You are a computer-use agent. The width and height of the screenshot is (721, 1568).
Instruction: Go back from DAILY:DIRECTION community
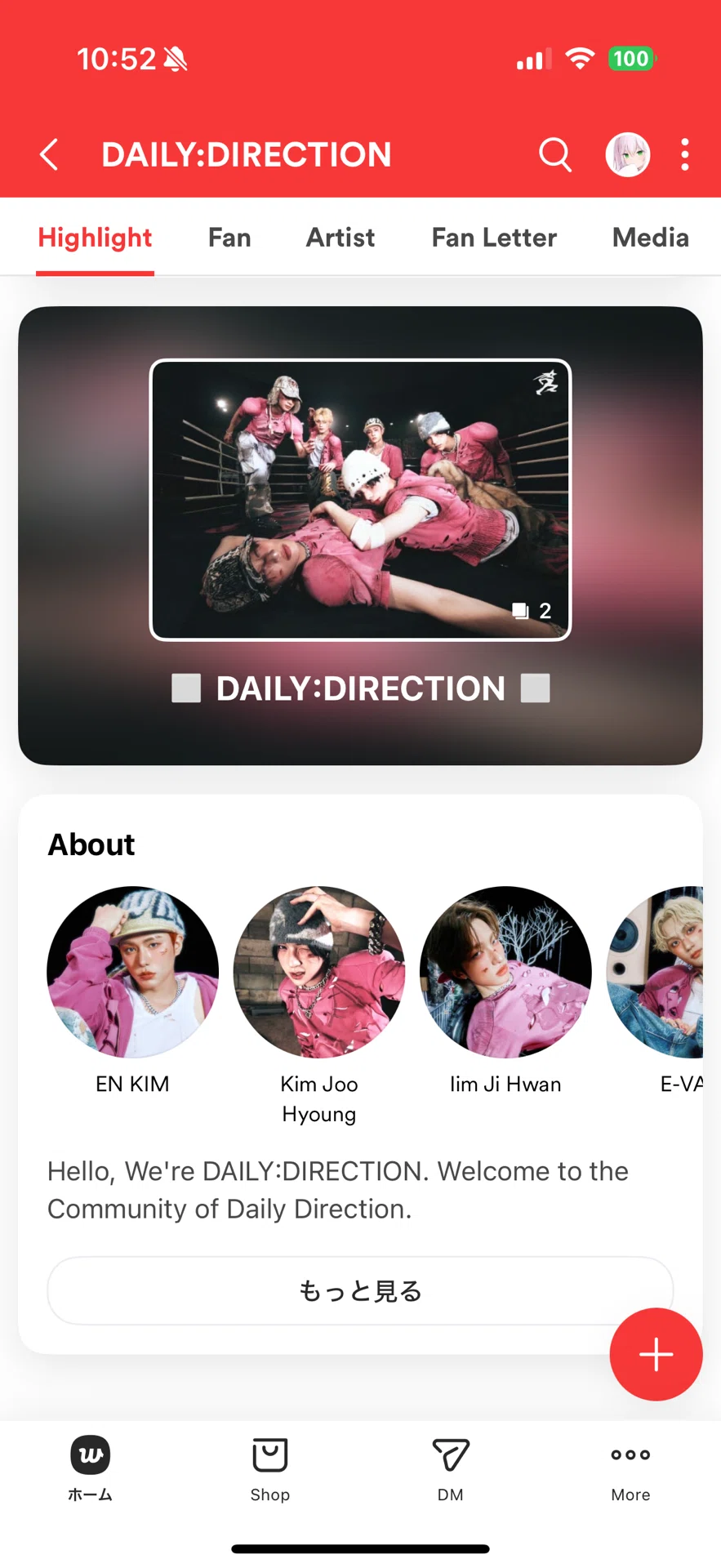tap(49, 154)
